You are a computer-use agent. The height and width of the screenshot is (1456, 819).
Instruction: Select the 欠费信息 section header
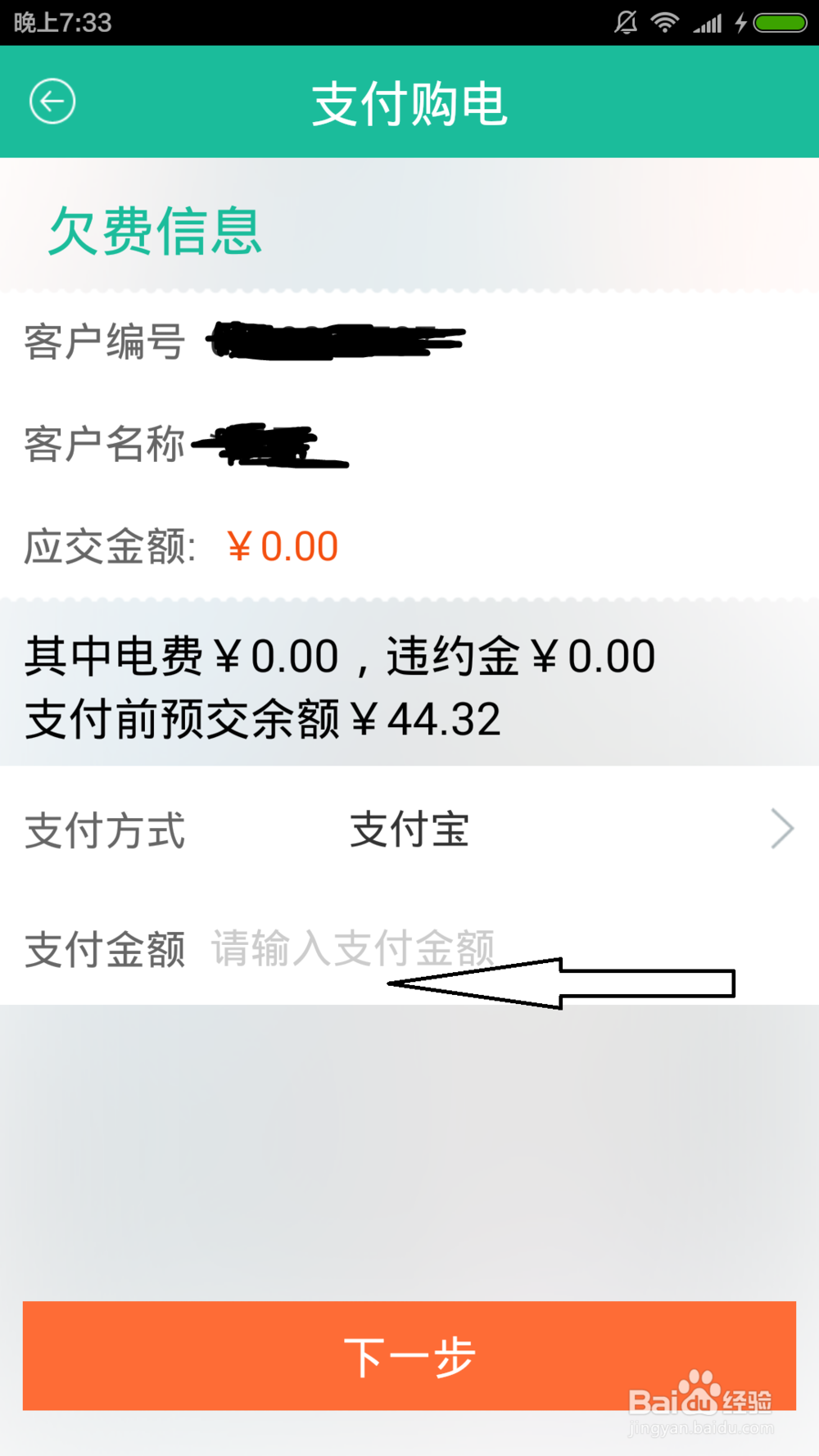[156, 232]
